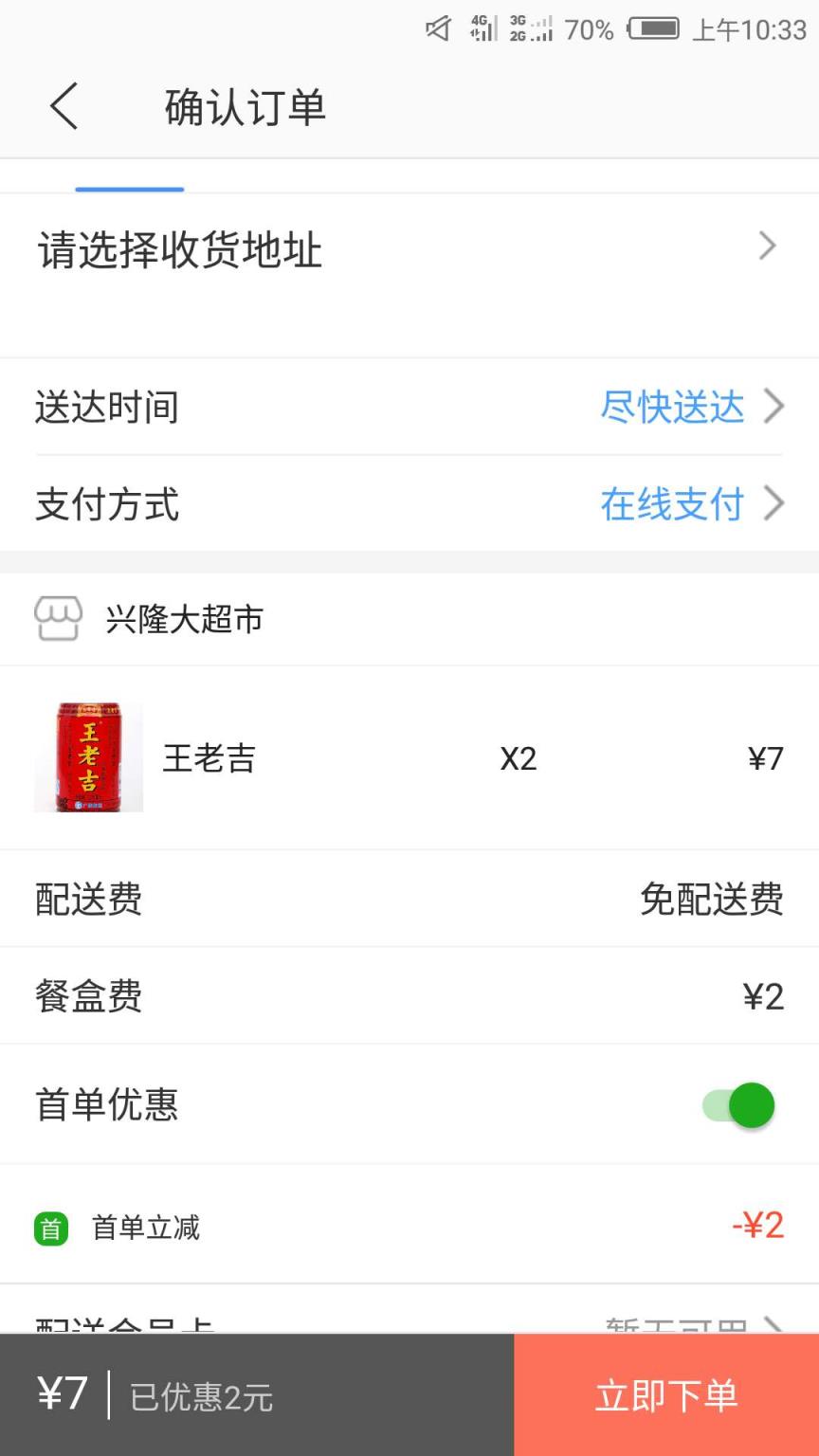
Task: Tap the store name 兴隆大超市
Action: tap(185, 618)
